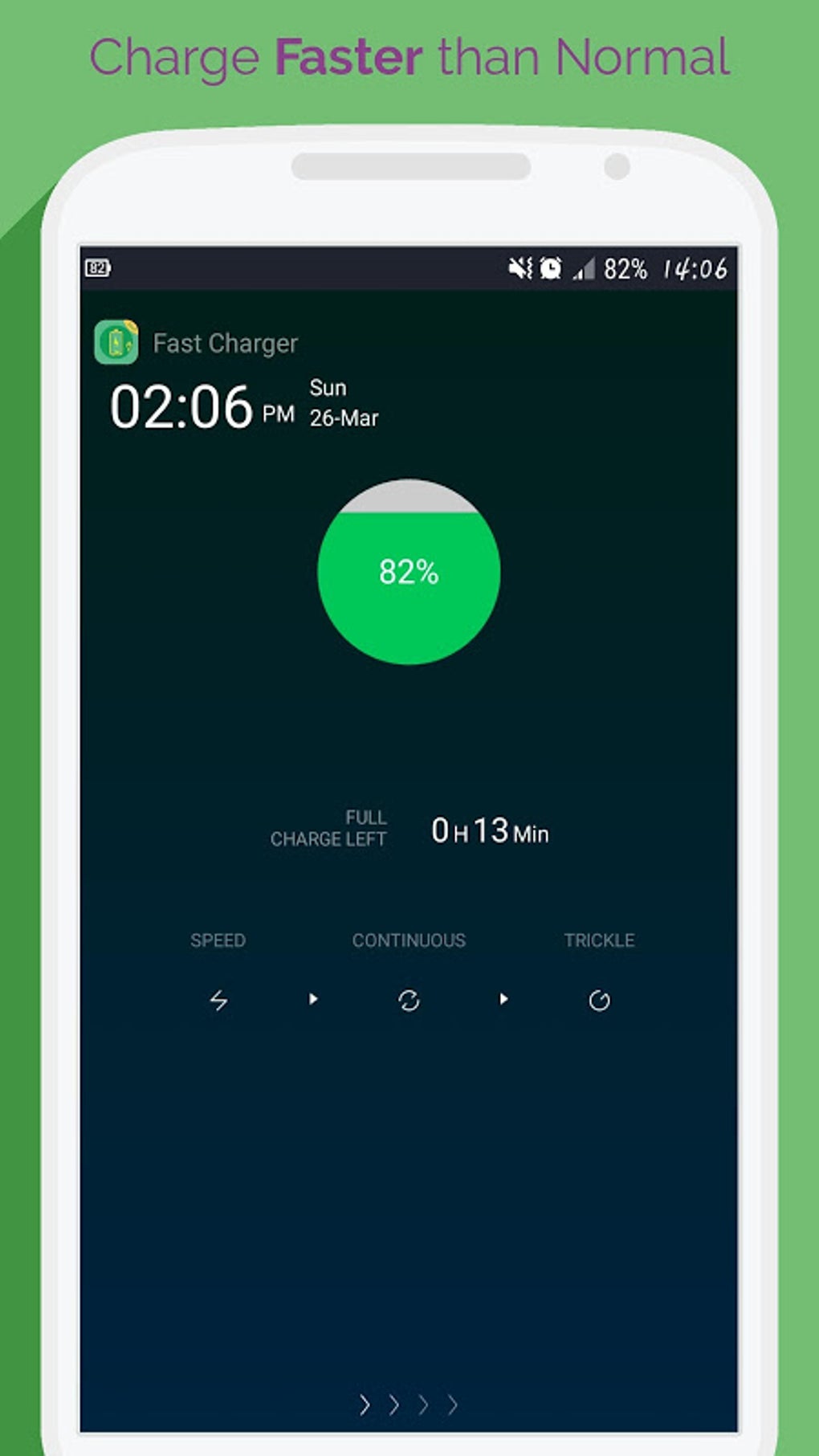Screen dimensions: 819x1456
Task: Tap the Continuous charging sync icon
Action: coord(409,1001)
